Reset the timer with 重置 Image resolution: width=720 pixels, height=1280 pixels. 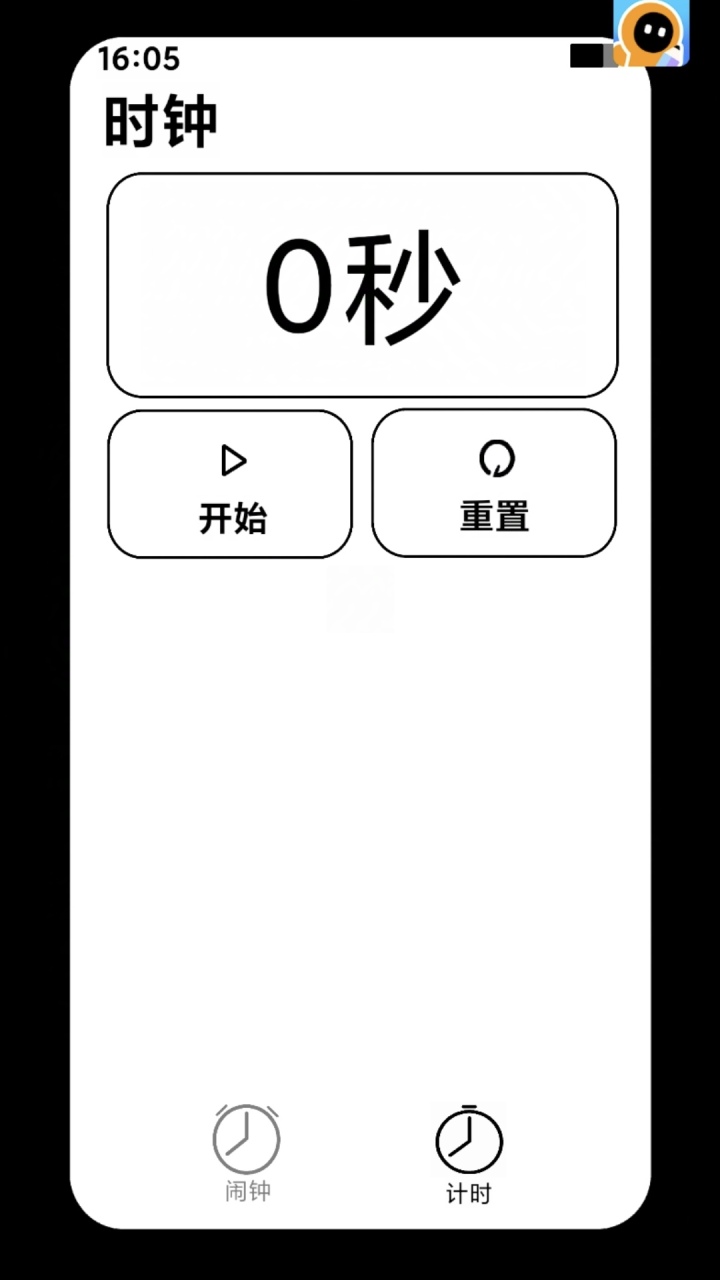coord(494,484)
